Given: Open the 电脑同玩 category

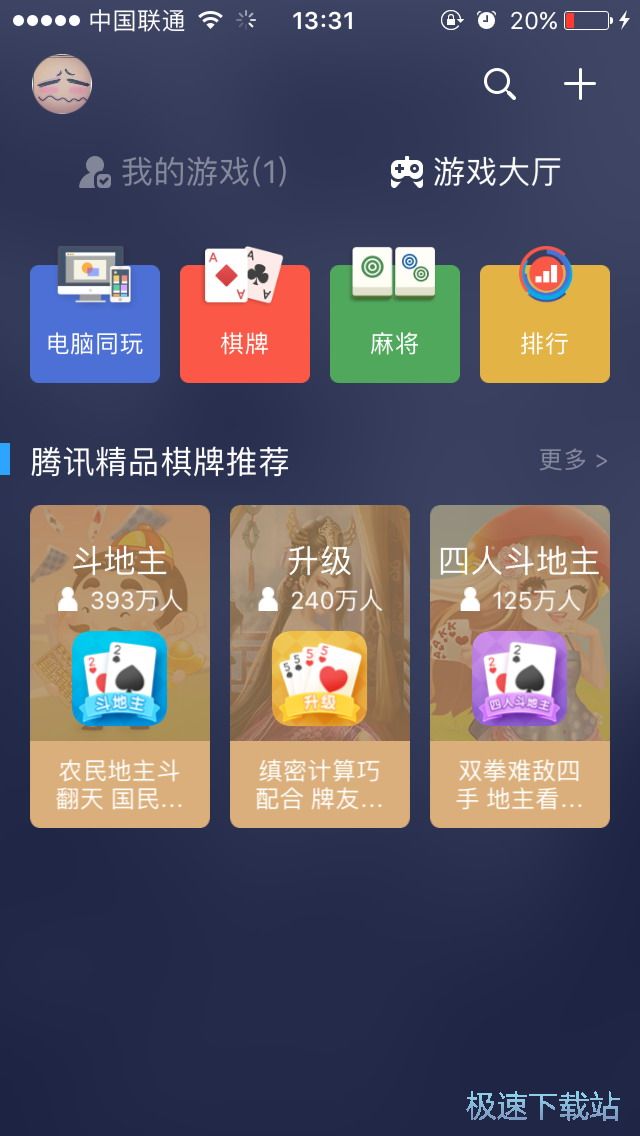Looking at the screenshot, I should pyautogui.click(x=95, y=323).
